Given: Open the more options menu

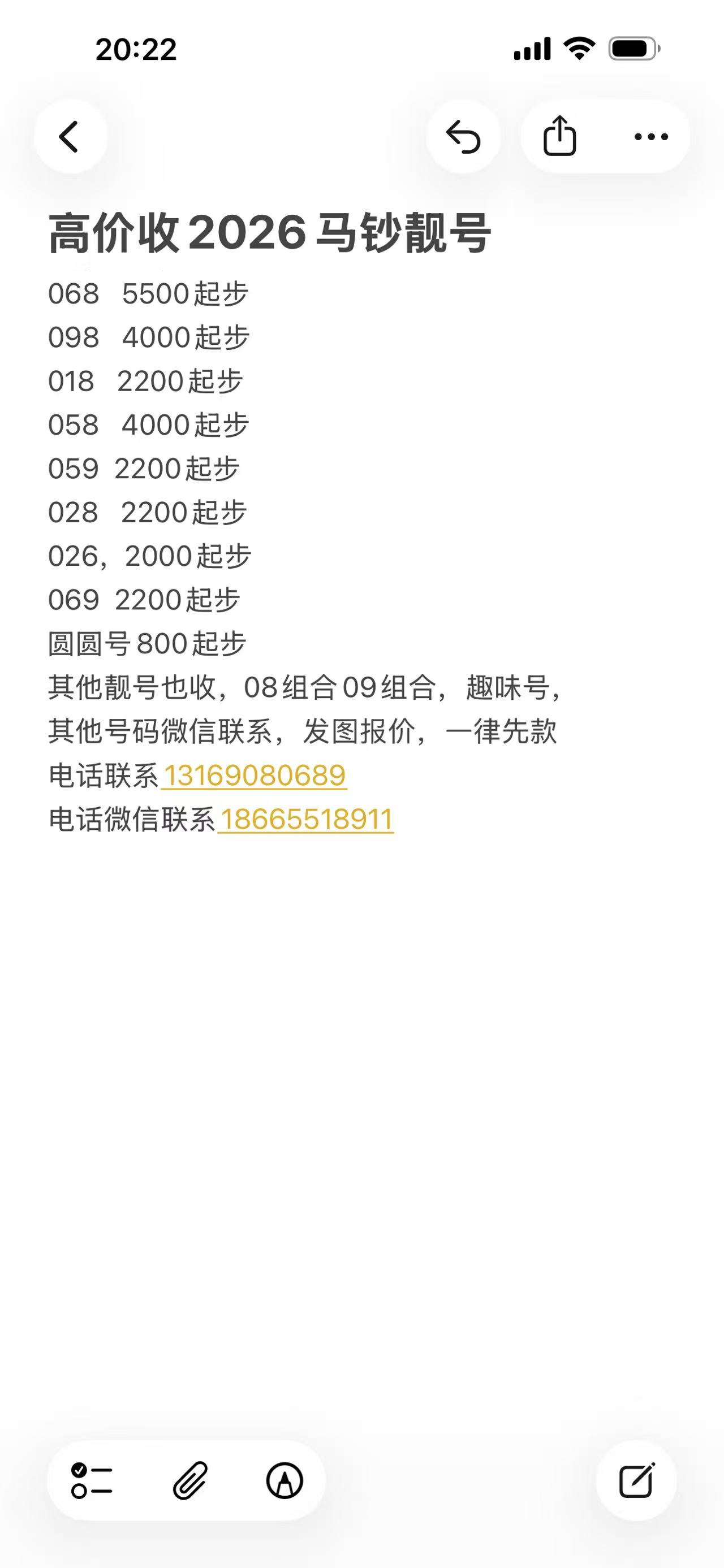Looking at the screenshot, I should 651,136.
